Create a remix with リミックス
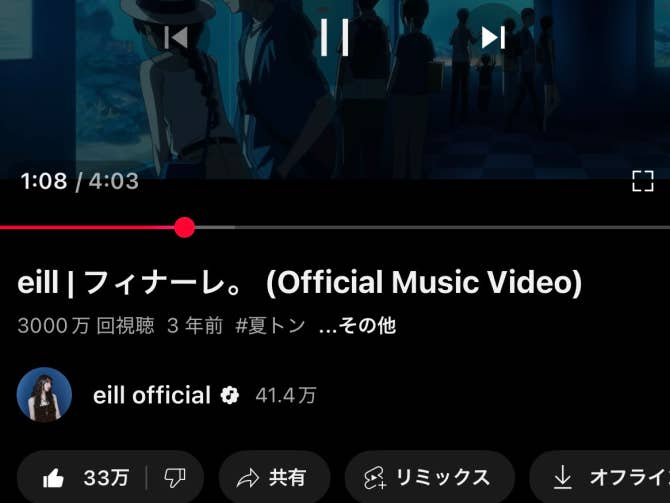Viewport: 670px width, 503px height. 428,478
